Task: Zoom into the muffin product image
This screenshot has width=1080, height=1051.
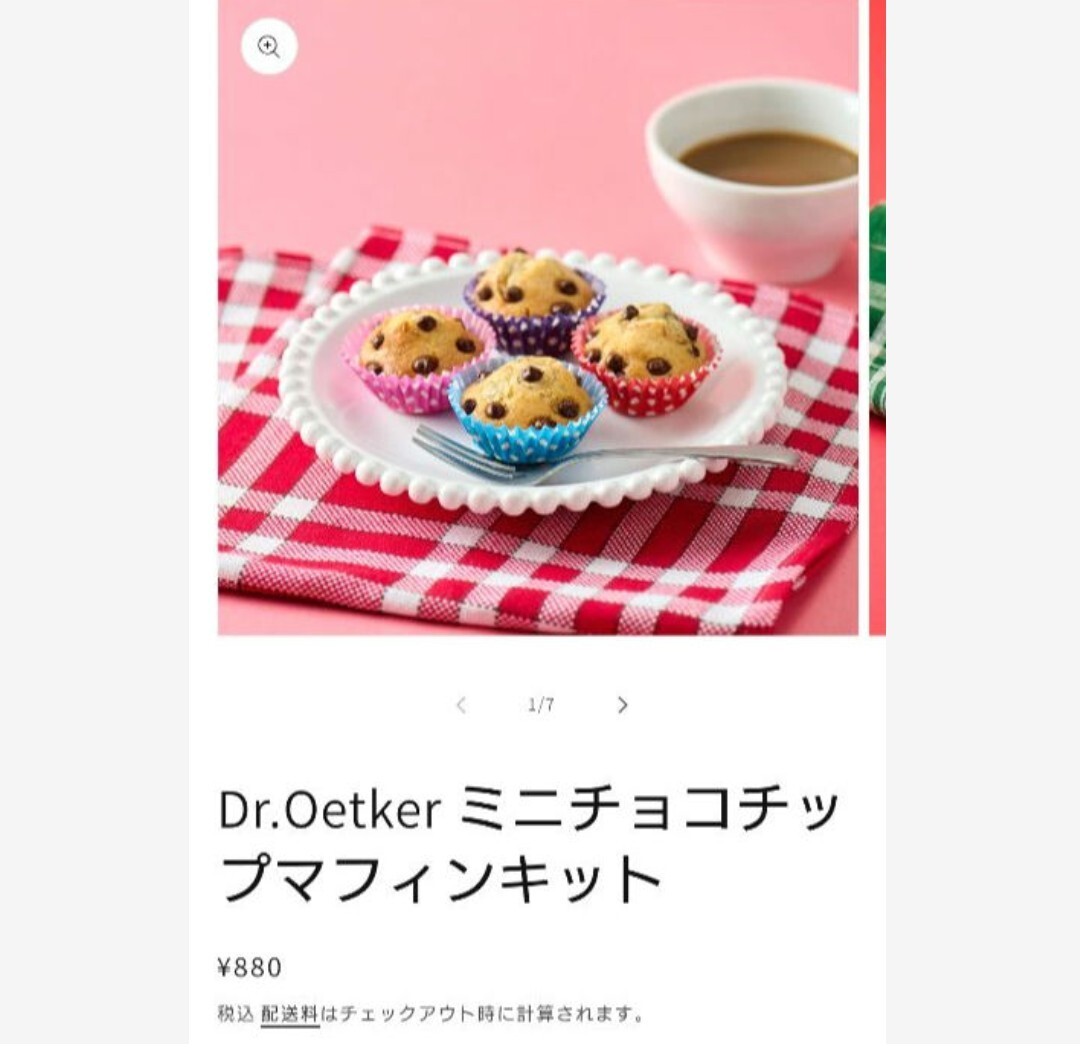Action: pyautogui.click(x=269, y=46)
